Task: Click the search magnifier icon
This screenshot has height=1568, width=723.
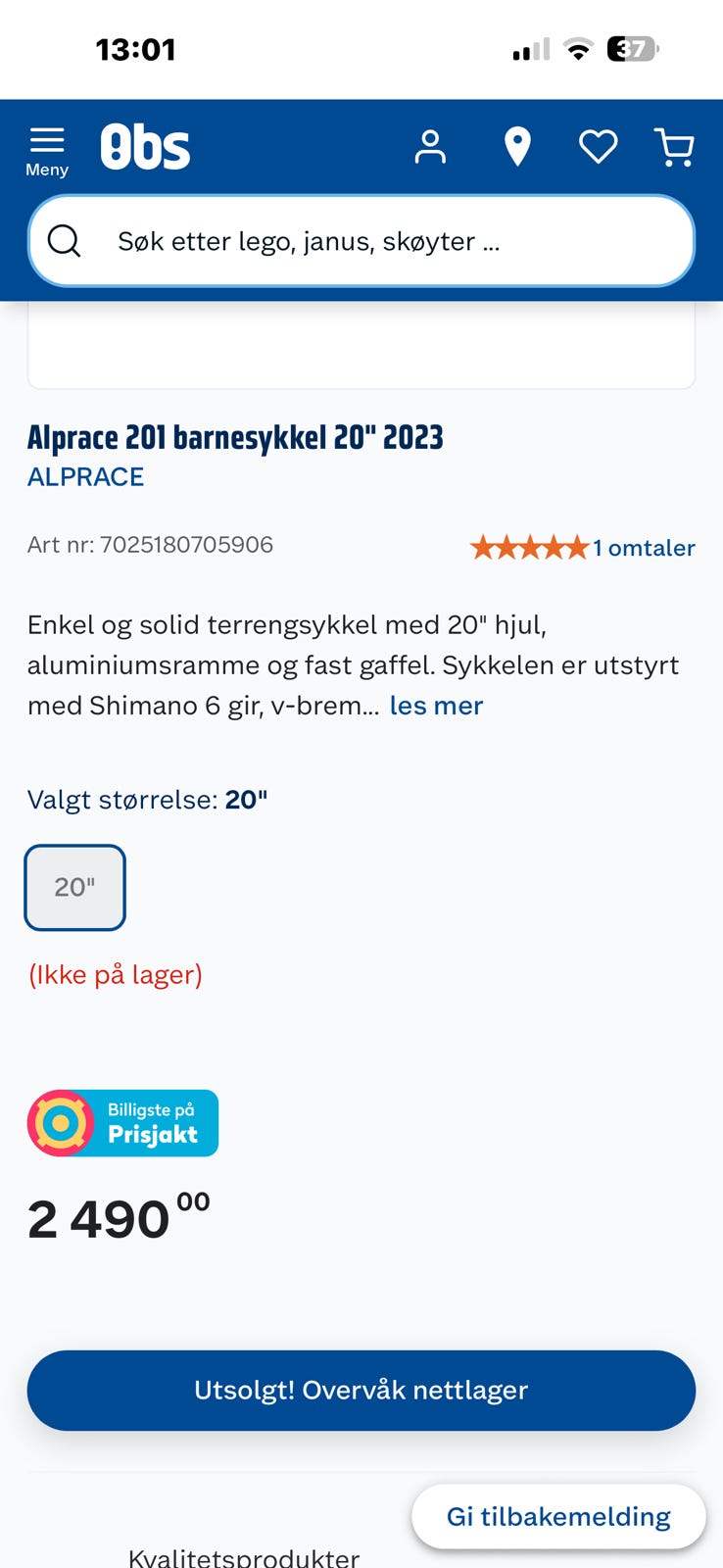Action: click(x=65, y=240)
